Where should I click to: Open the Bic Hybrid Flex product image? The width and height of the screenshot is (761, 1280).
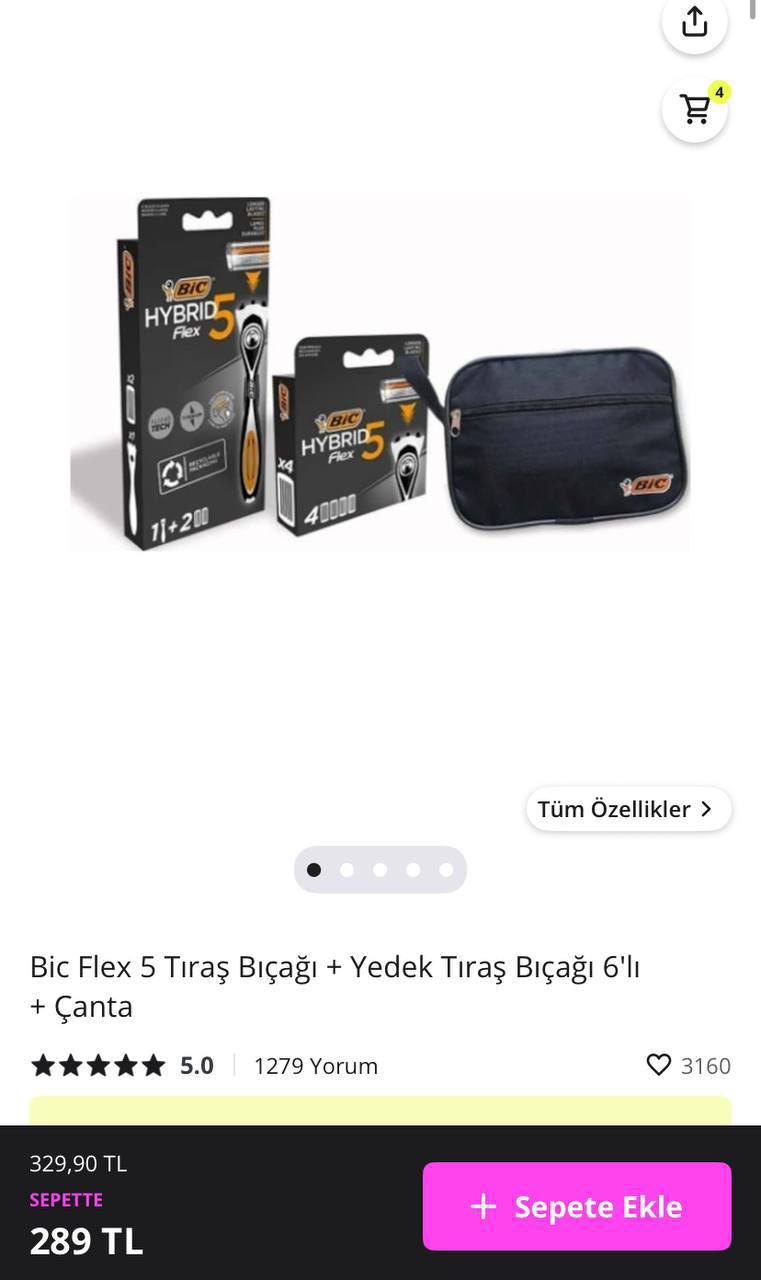380,372
